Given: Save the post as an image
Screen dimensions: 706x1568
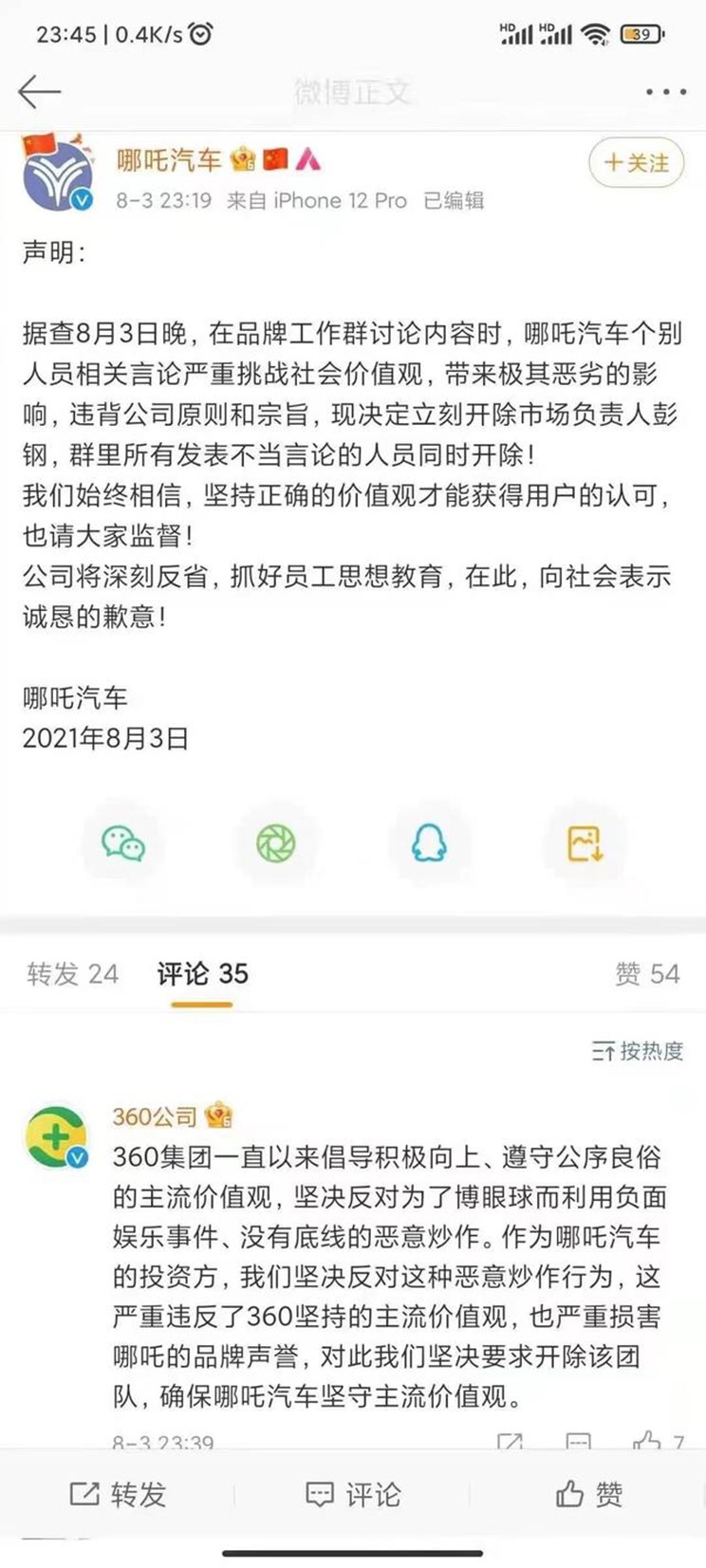Looking at the screenshot, I should tap(584, 842).
